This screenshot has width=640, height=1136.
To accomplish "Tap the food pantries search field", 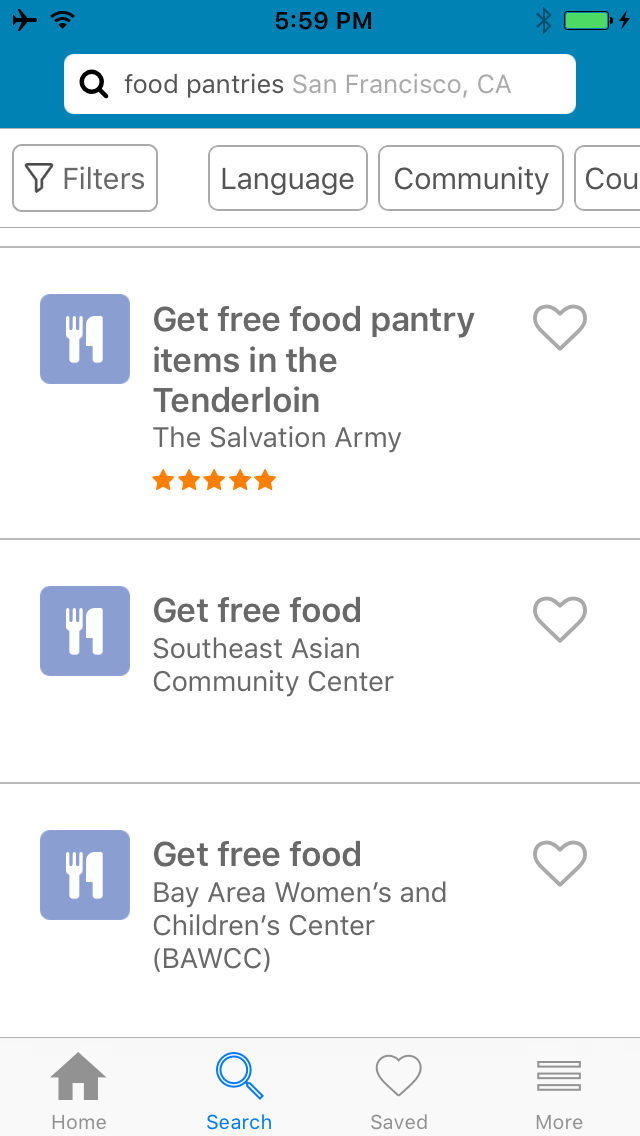I will (320, 84).
